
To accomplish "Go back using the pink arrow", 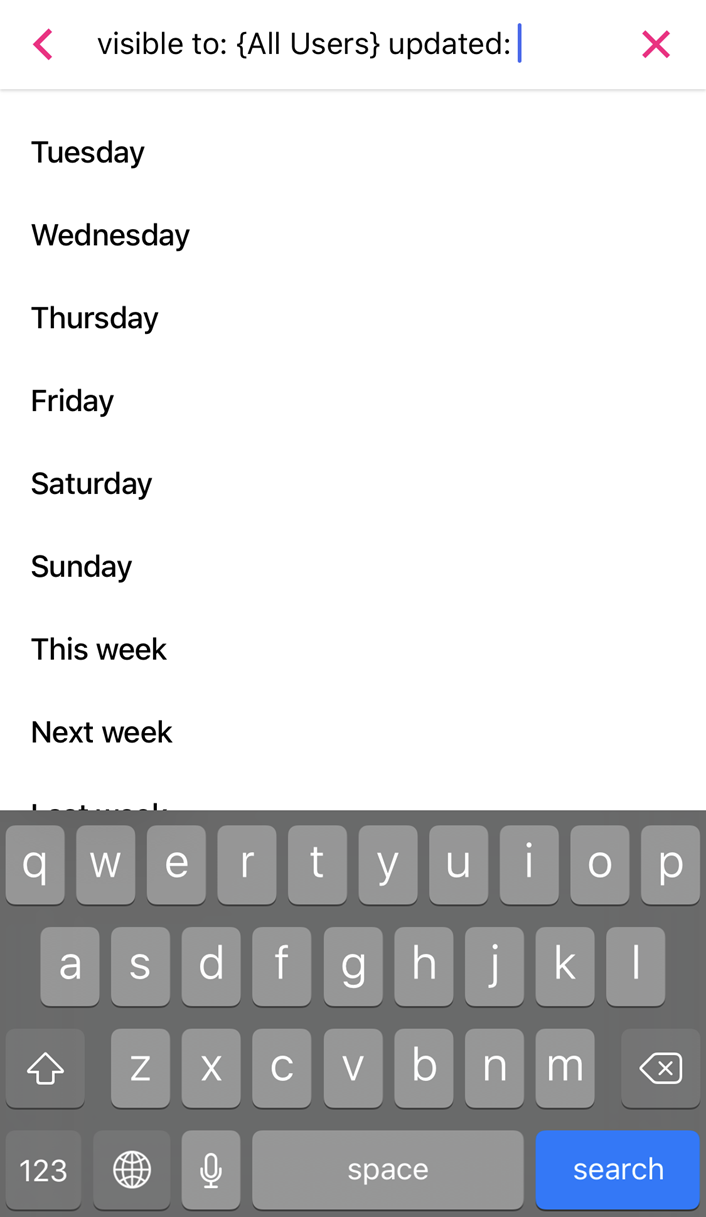I will point(42,45).
